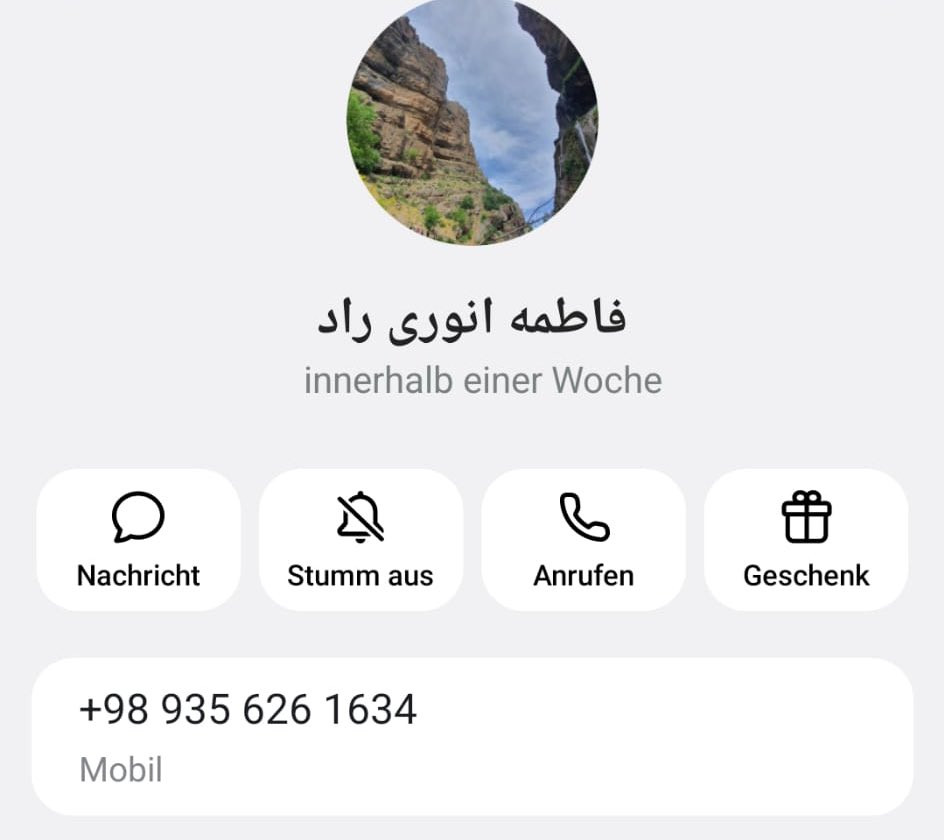Send a gift with Geschenk

[806, 540]
